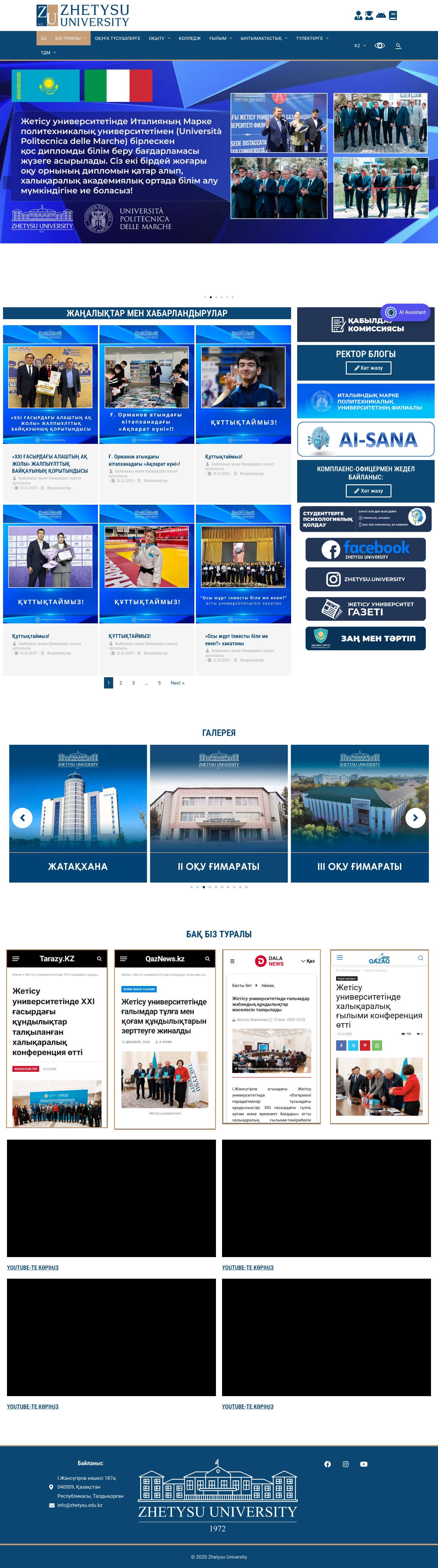Tap Хат жазу under РЕКТОР БЛОГЫ
Image resolution: width=438 pixels, height=1568 pixels.
[368, 368]
